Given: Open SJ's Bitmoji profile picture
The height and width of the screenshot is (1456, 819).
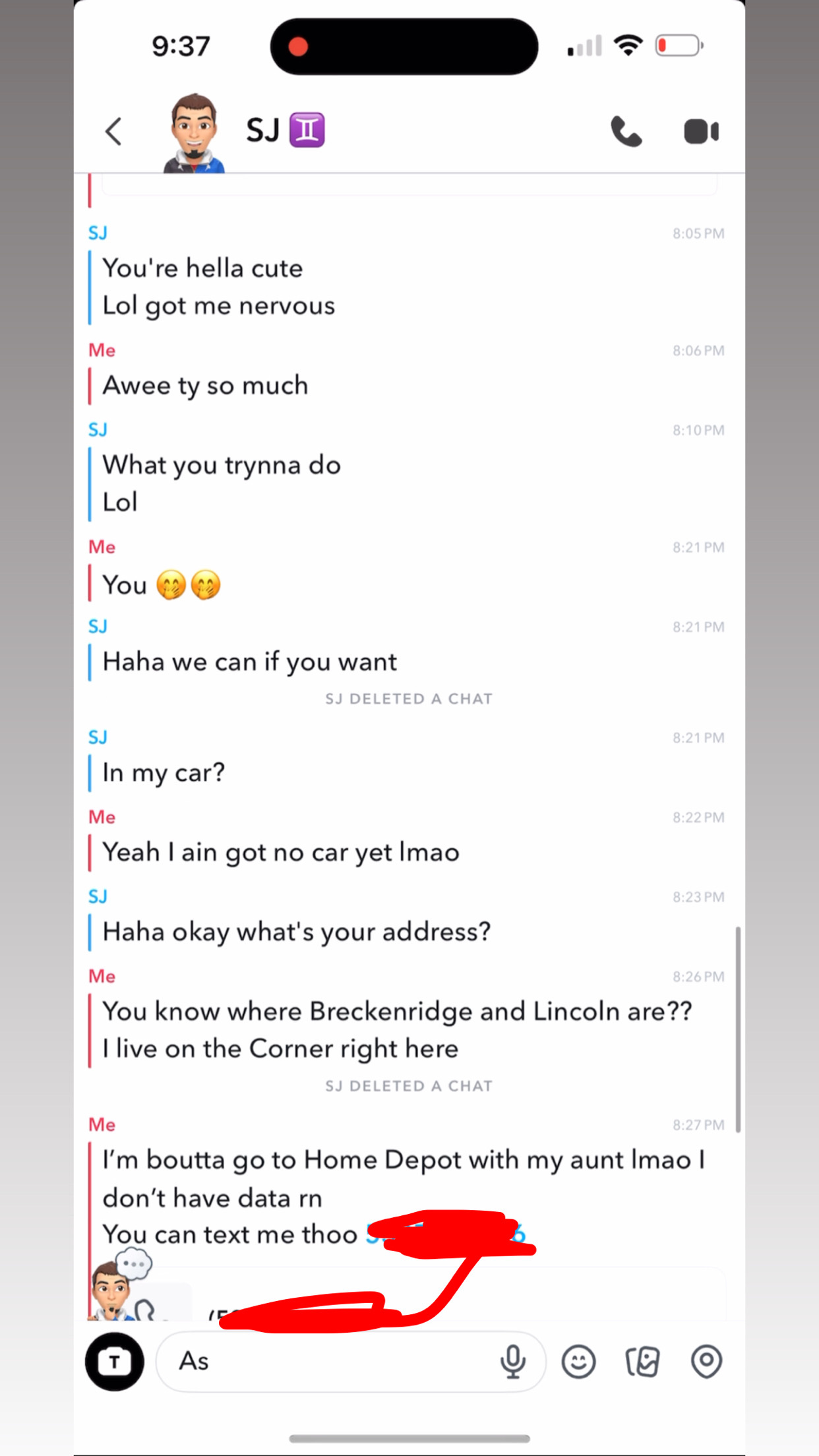Looking at the screenshot, I should pyautogui.click(x=194, y=133).
